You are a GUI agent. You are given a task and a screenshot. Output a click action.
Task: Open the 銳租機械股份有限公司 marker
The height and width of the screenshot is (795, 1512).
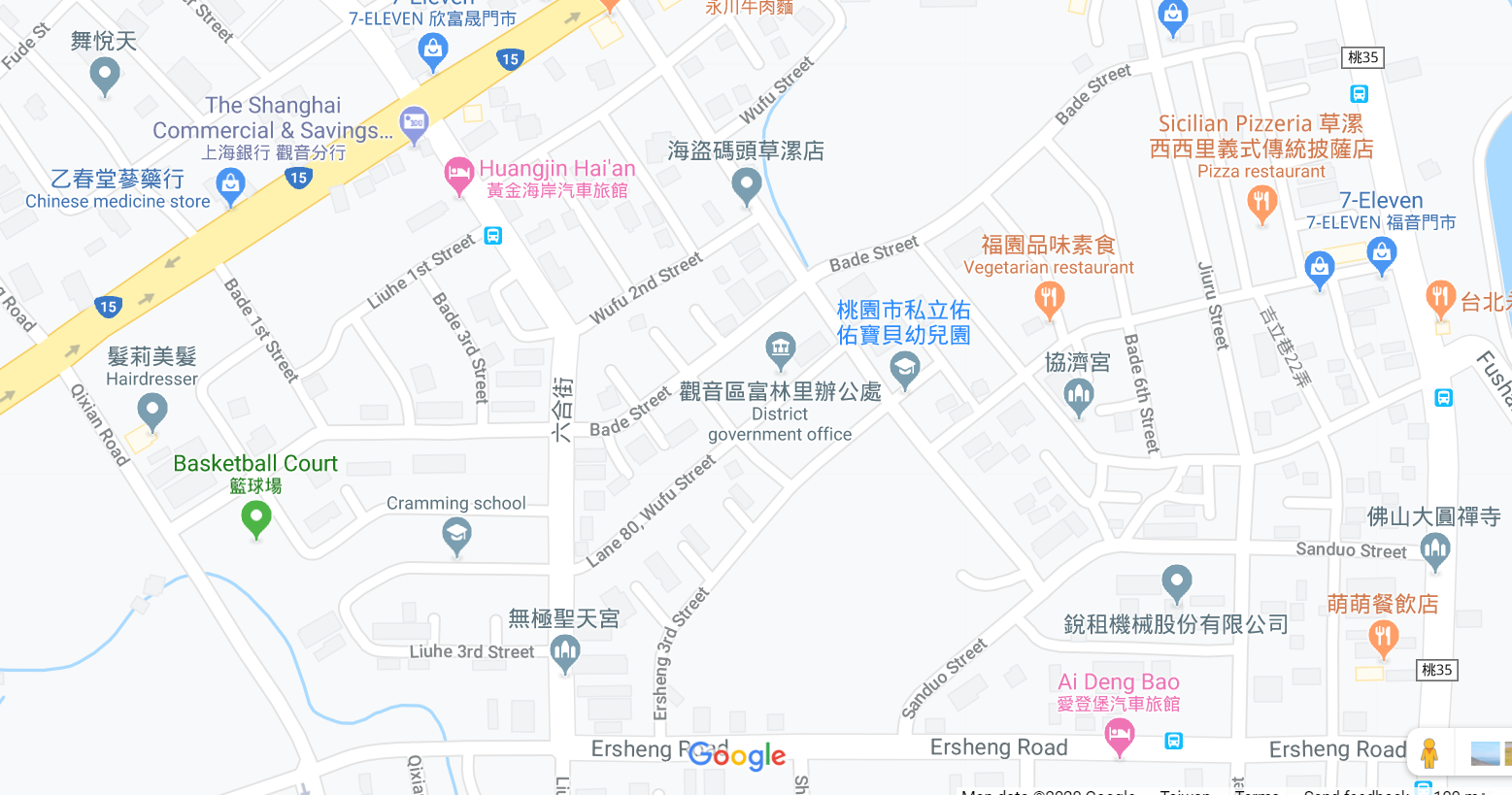point(1177,582)
